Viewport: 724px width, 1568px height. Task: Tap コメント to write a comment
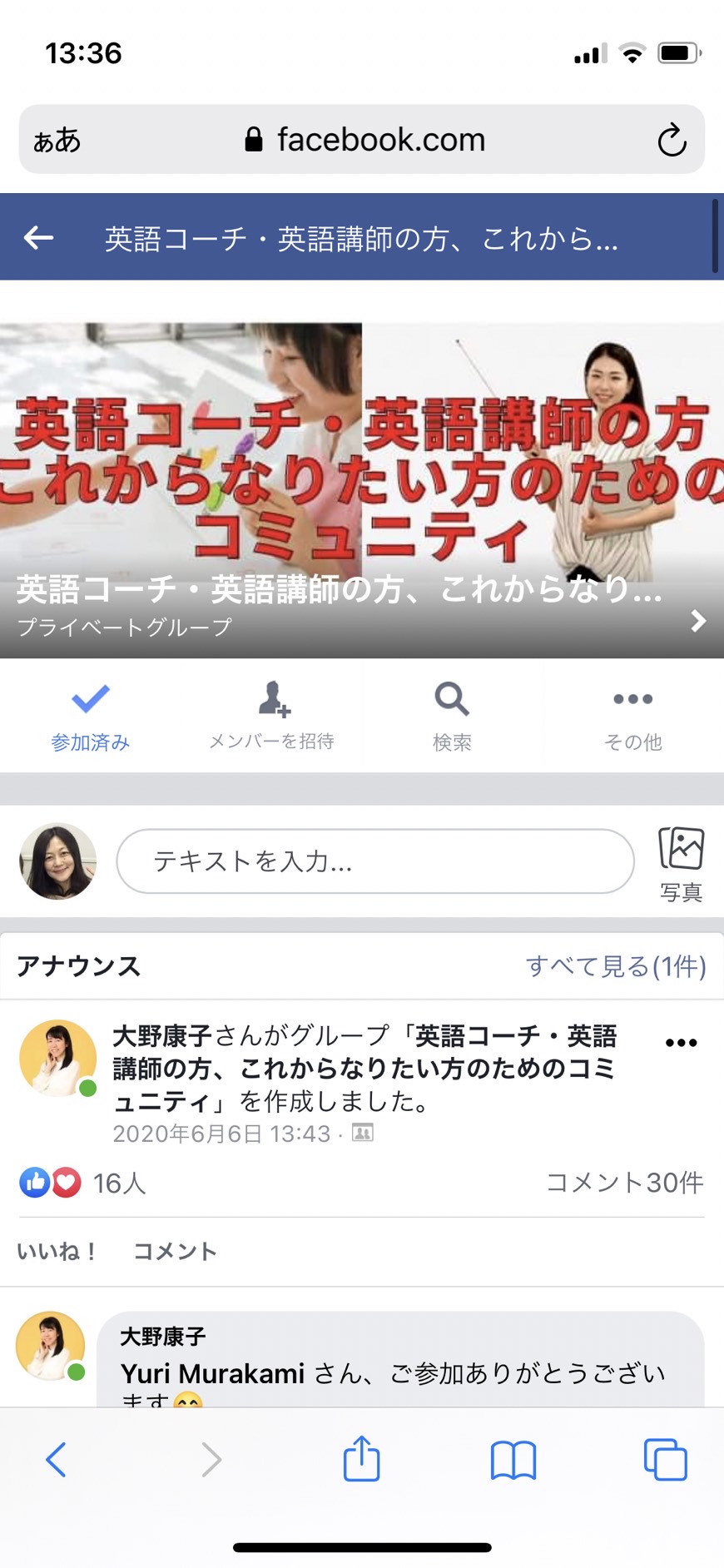click(175, 1251)
